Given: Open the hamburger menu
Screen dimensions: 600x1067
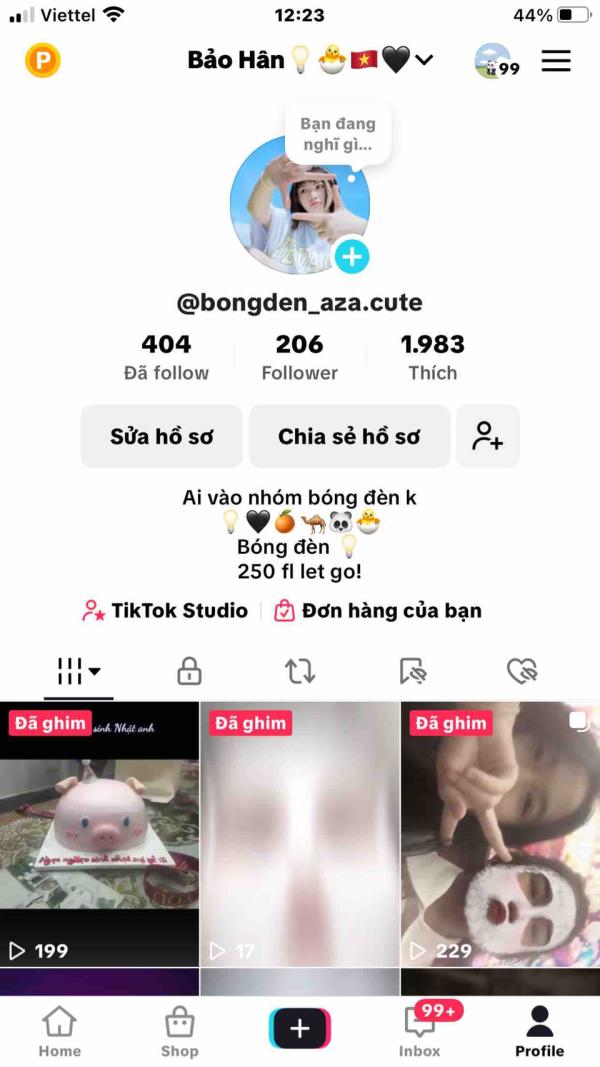Looking at the screenshot, I should [556, 61].
